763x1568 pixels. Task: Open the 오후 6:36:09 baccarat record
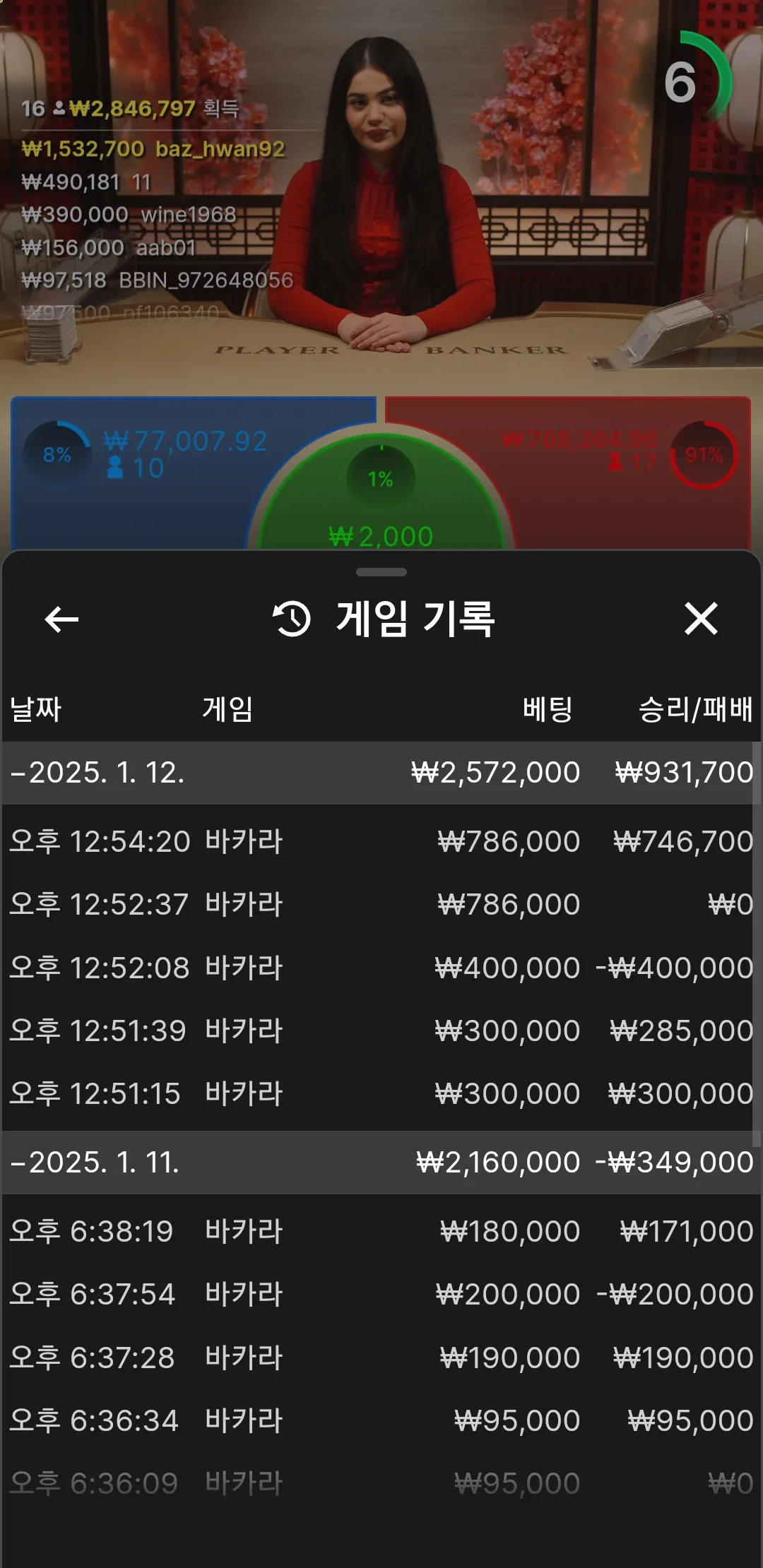(x=380, y=1483)
